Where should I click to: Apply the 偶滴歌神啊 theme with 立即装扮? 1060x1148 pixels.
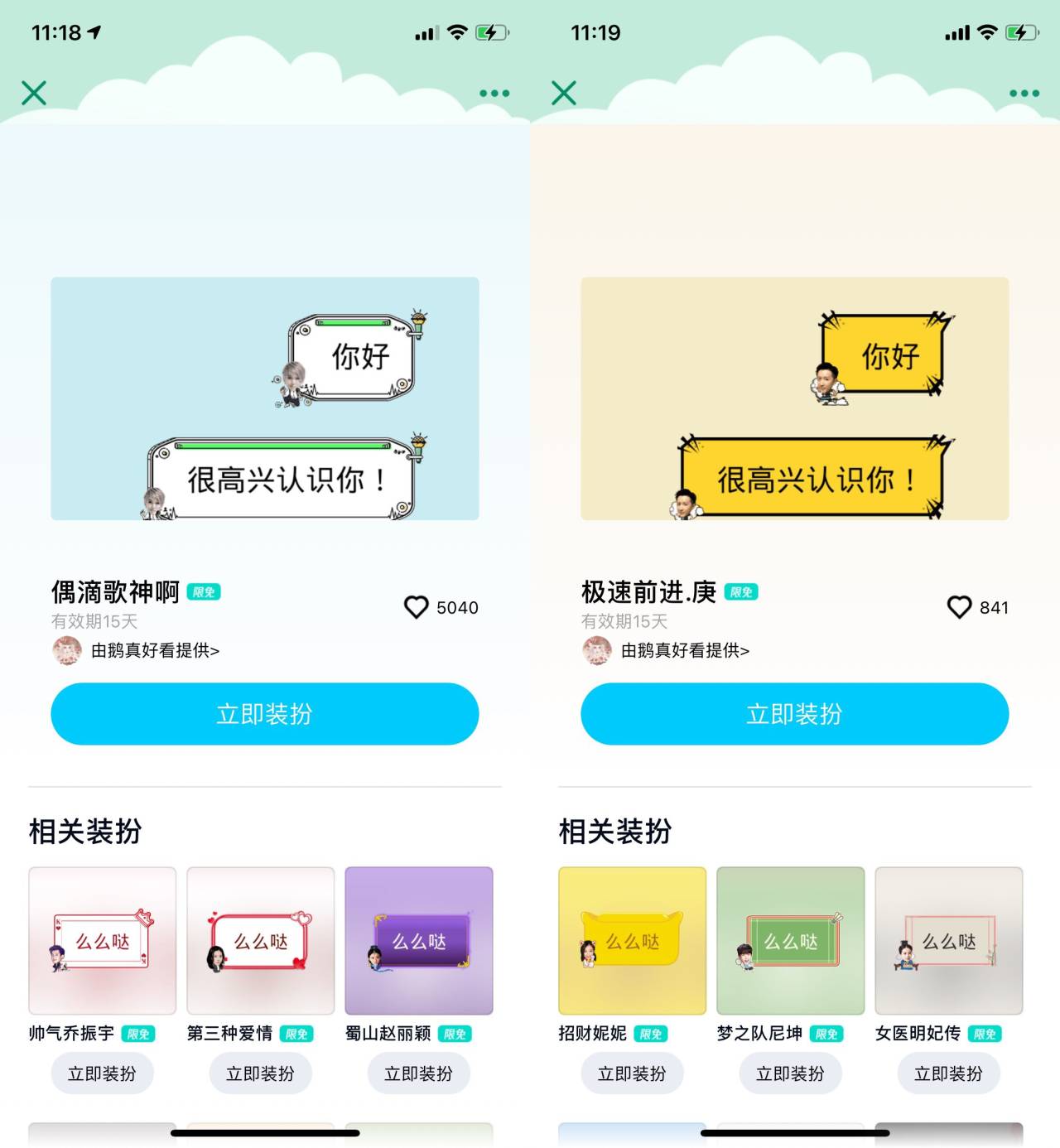point(265,714)
